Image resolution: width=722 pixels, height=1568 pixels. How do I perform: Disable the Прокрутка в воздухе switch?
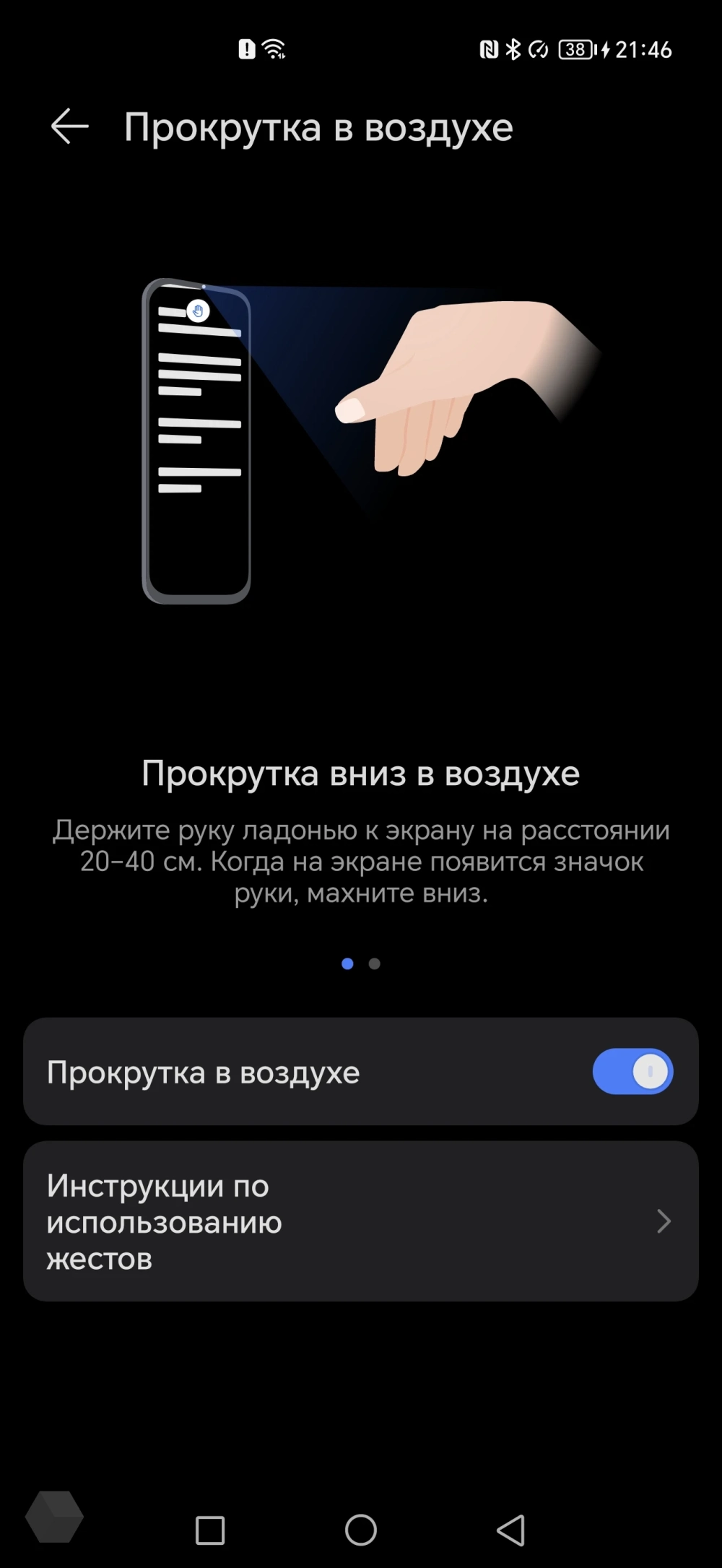632,1071
